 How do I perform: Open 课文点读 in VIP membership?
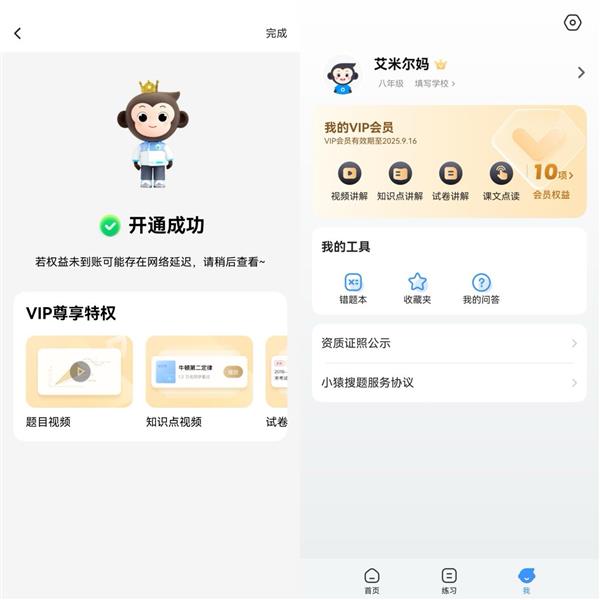(x=501, y=181)
